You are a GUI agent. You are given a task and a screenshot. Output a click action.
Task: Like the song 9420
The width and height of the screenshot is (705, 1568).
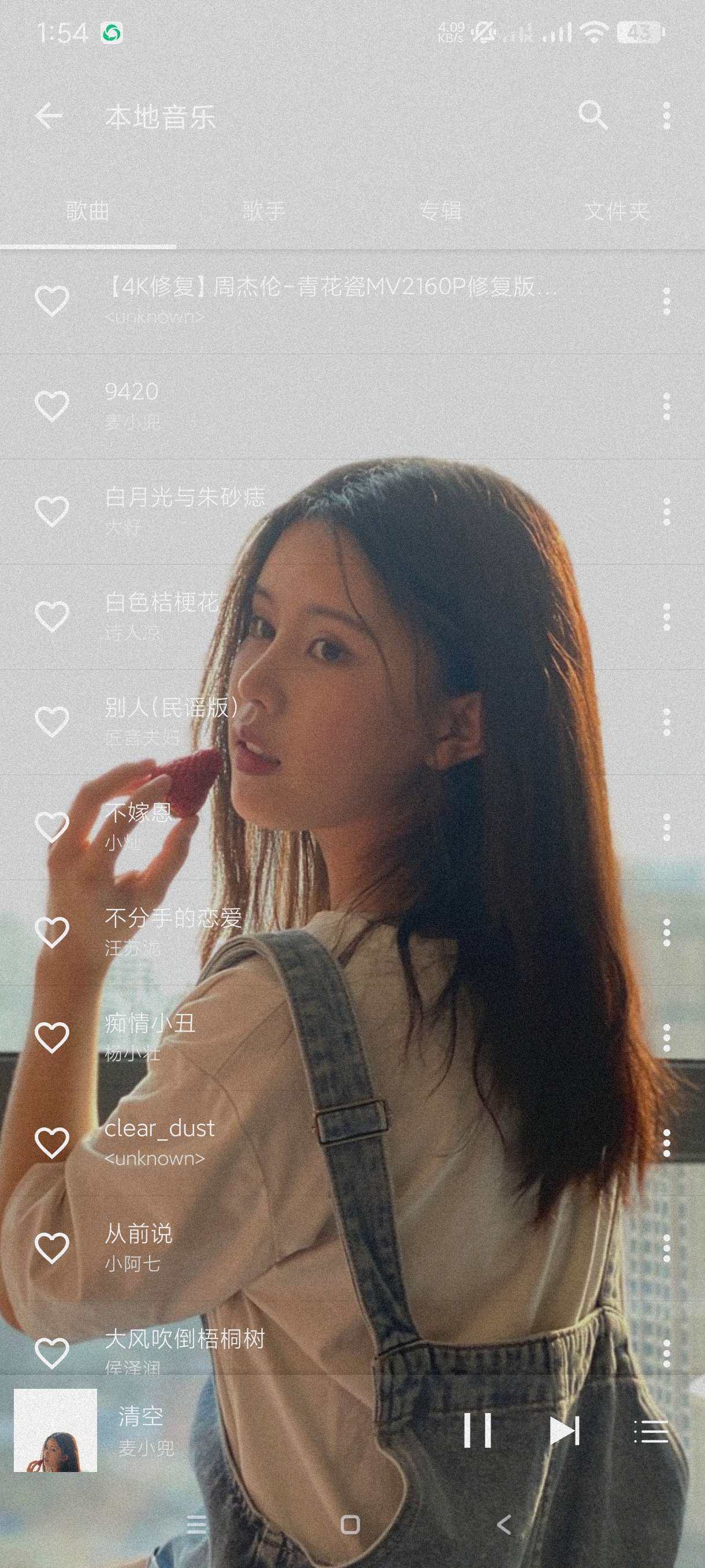[x=51, y=406]
